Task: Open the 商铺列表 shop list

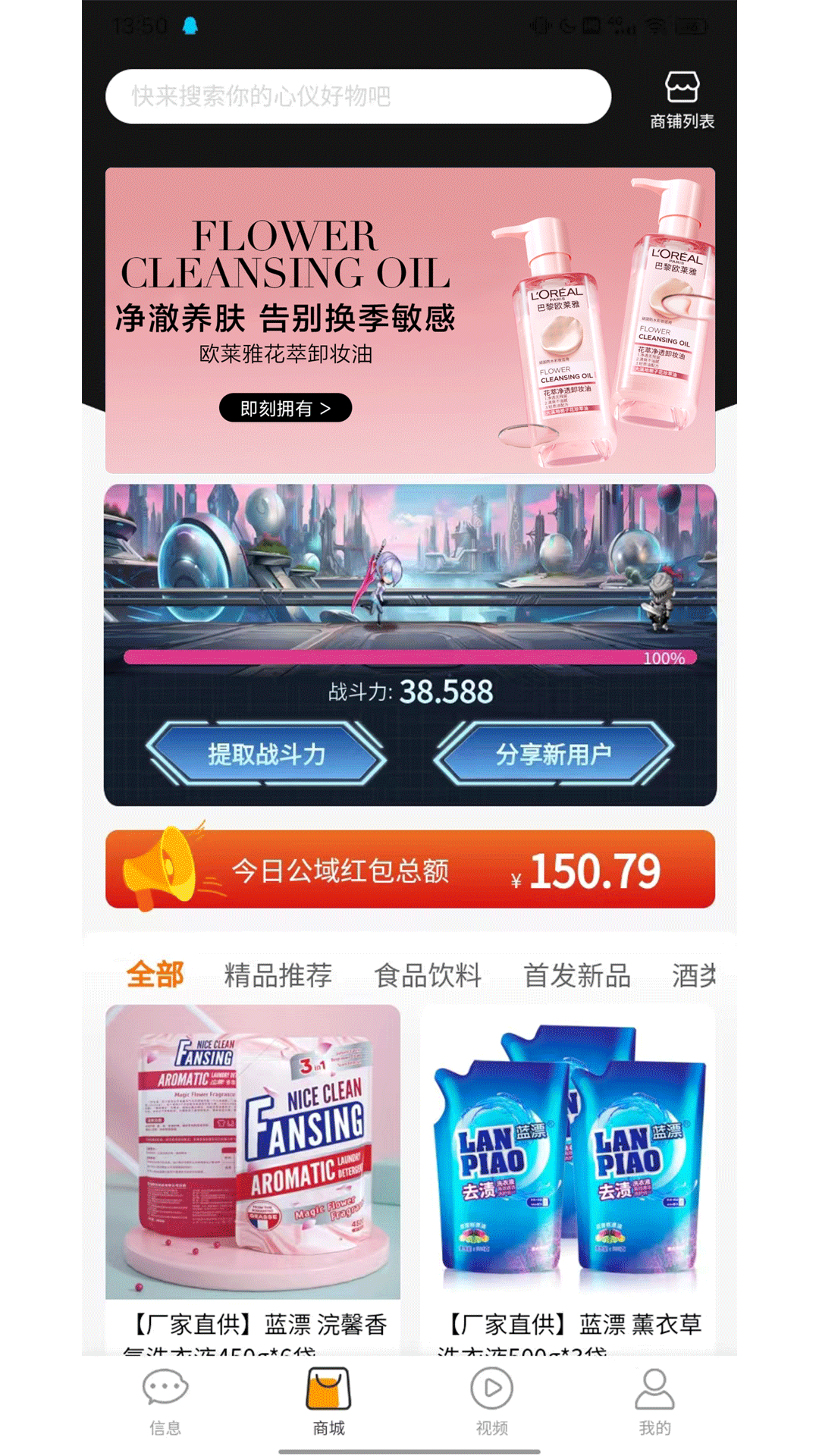Action: pos(682,101)
